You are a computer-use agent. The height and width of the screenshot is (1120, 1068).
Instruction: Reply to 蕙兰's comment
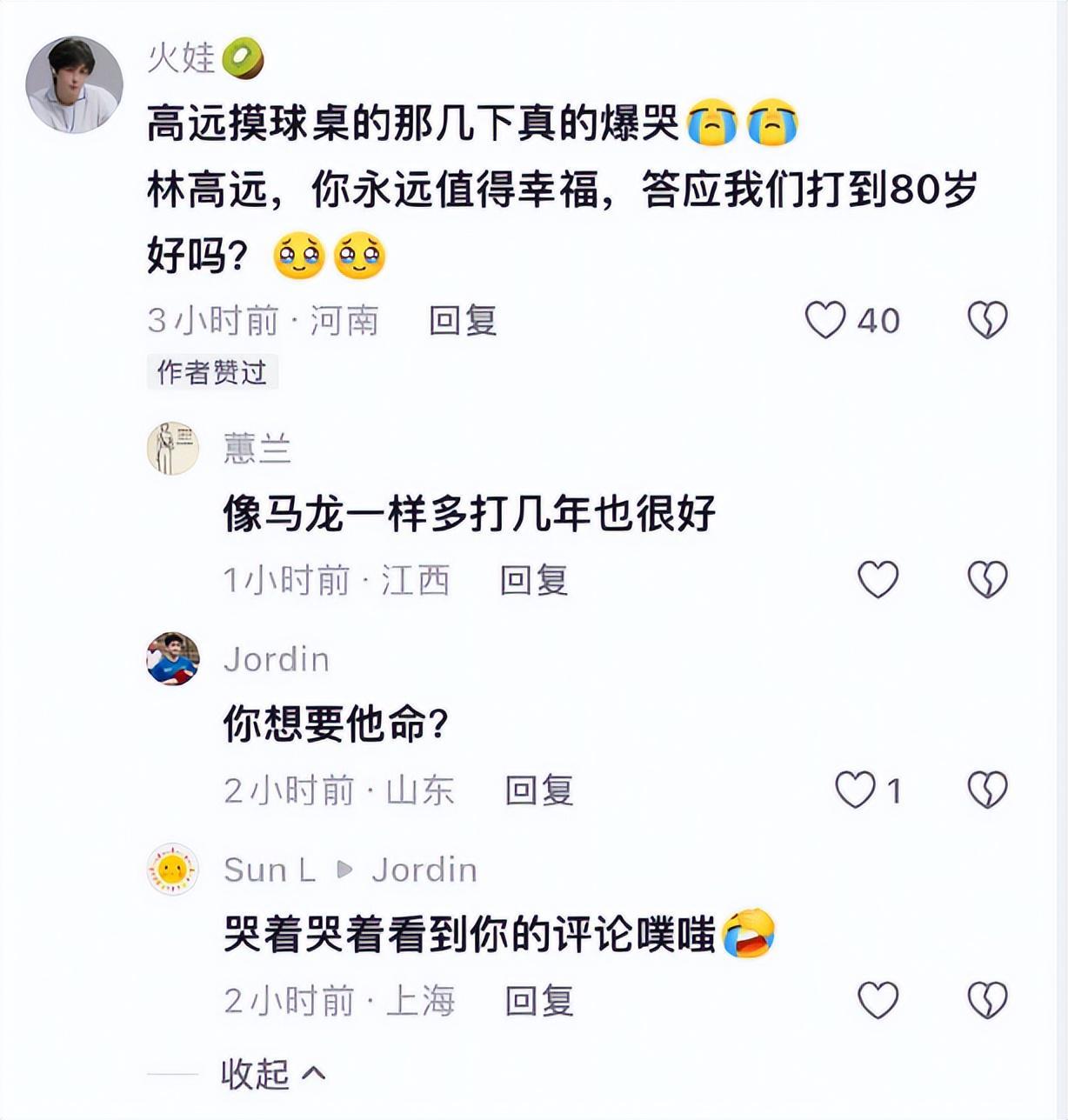pos(533,580)
